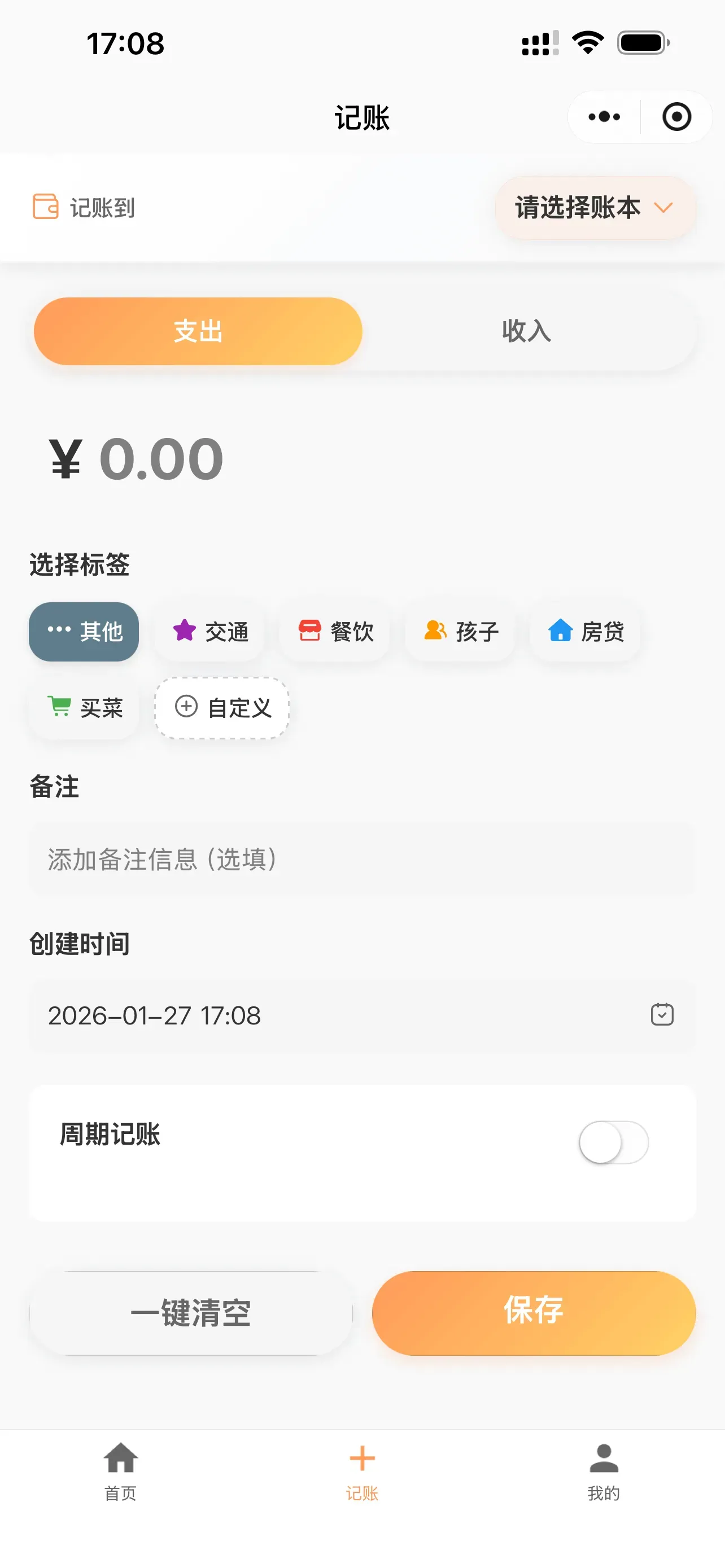
Task: Click the storefront icon on the 餐饮 tag
Action: click(311, 632)
